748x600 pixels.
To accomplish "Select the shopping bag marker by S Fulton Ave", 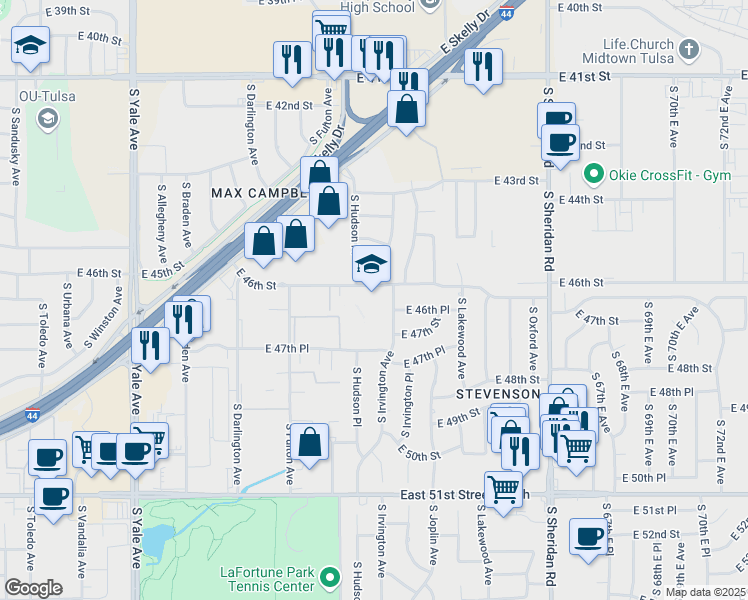I will point(309,444).
